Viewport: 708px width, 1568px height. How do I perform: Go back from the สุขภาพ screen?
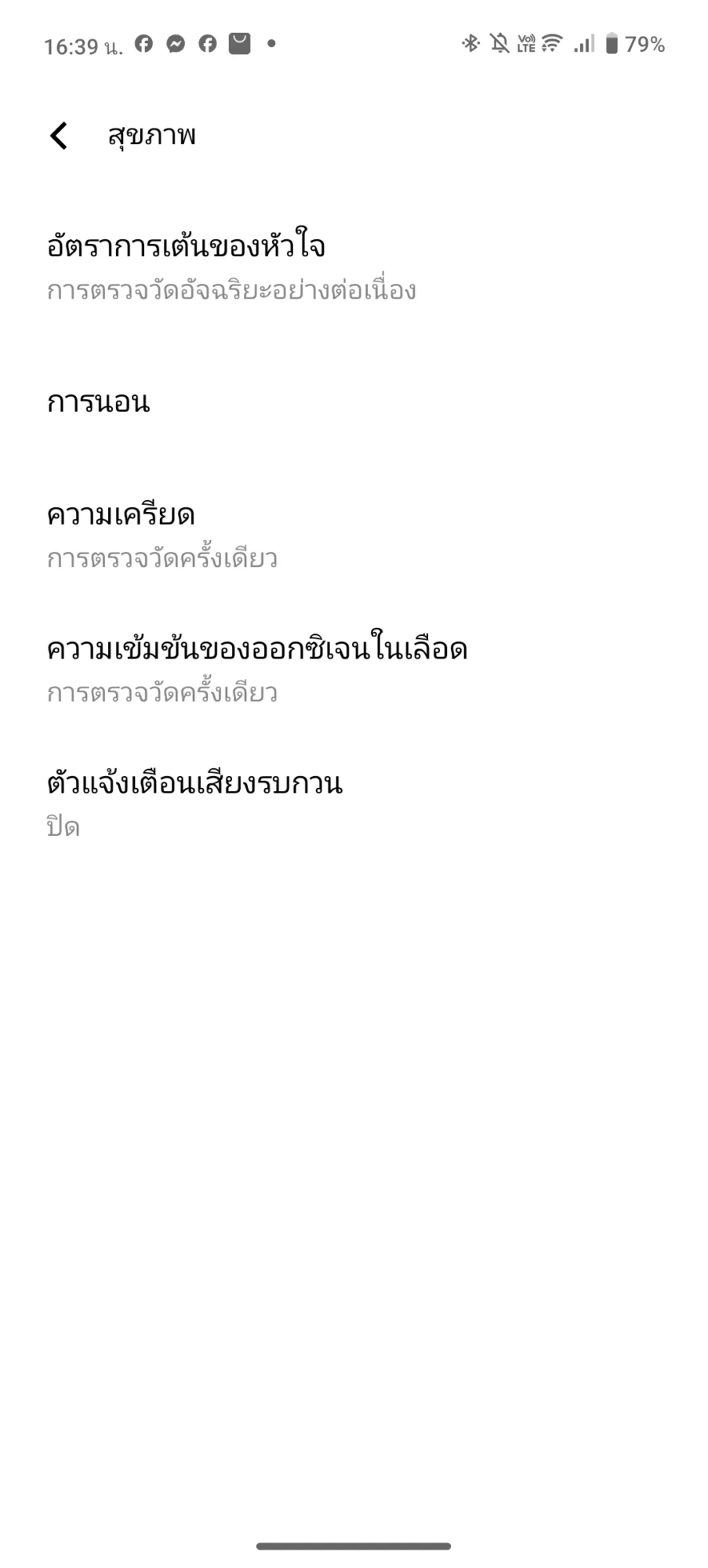(x=59, y=136)
